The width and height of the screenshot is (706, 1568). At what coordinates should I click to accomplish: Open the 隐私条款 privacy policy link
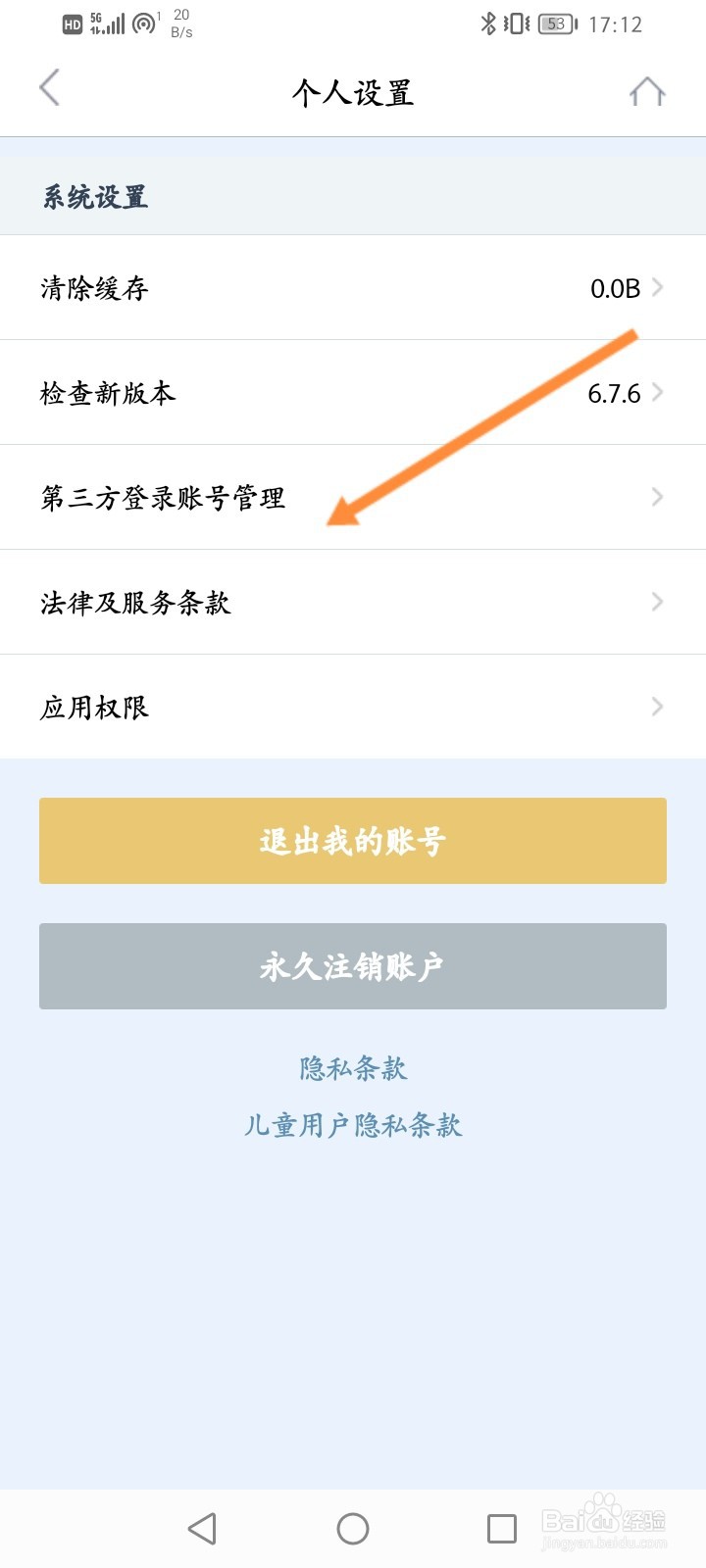(x=353, y=1068)
